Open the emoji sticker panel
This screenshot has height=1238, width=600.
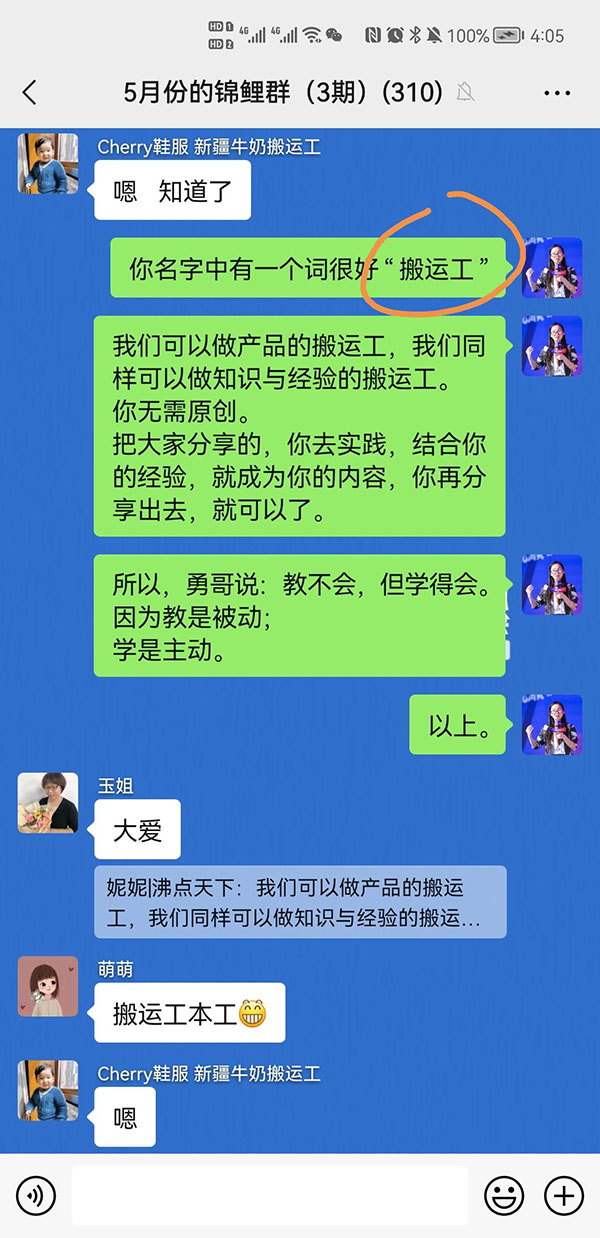coord(505,1195)
